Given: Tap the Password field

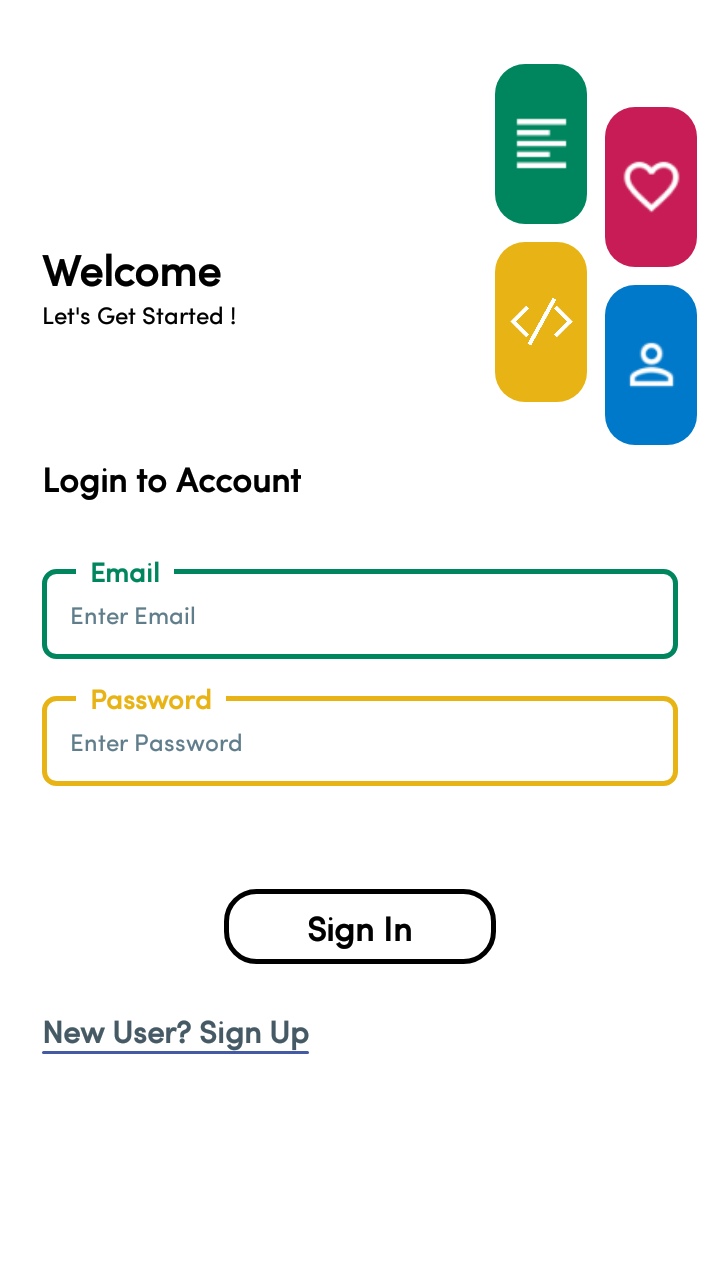Looking at the screenshot, I should coord(360,743).
